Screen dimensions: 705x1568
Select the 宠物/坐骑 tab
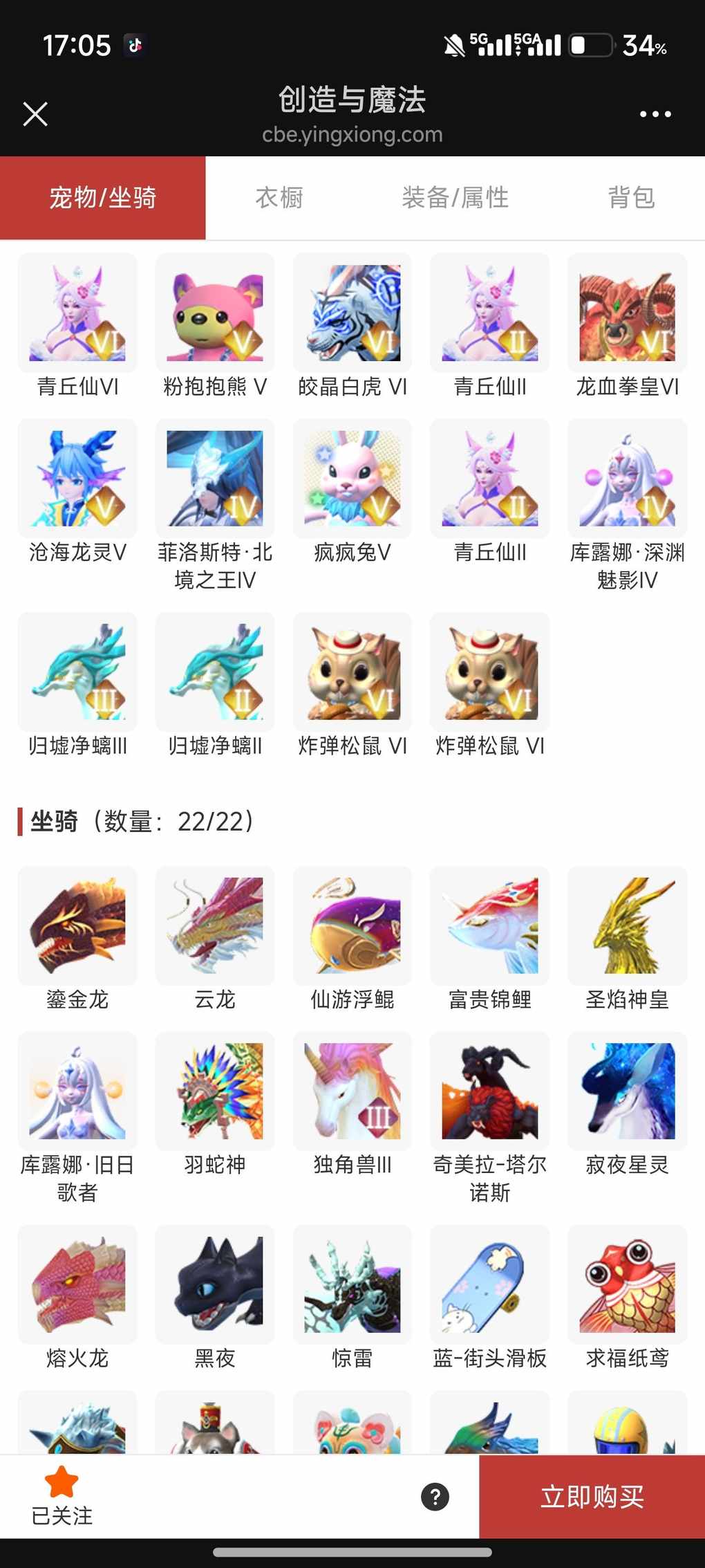[x=103, y=198]
